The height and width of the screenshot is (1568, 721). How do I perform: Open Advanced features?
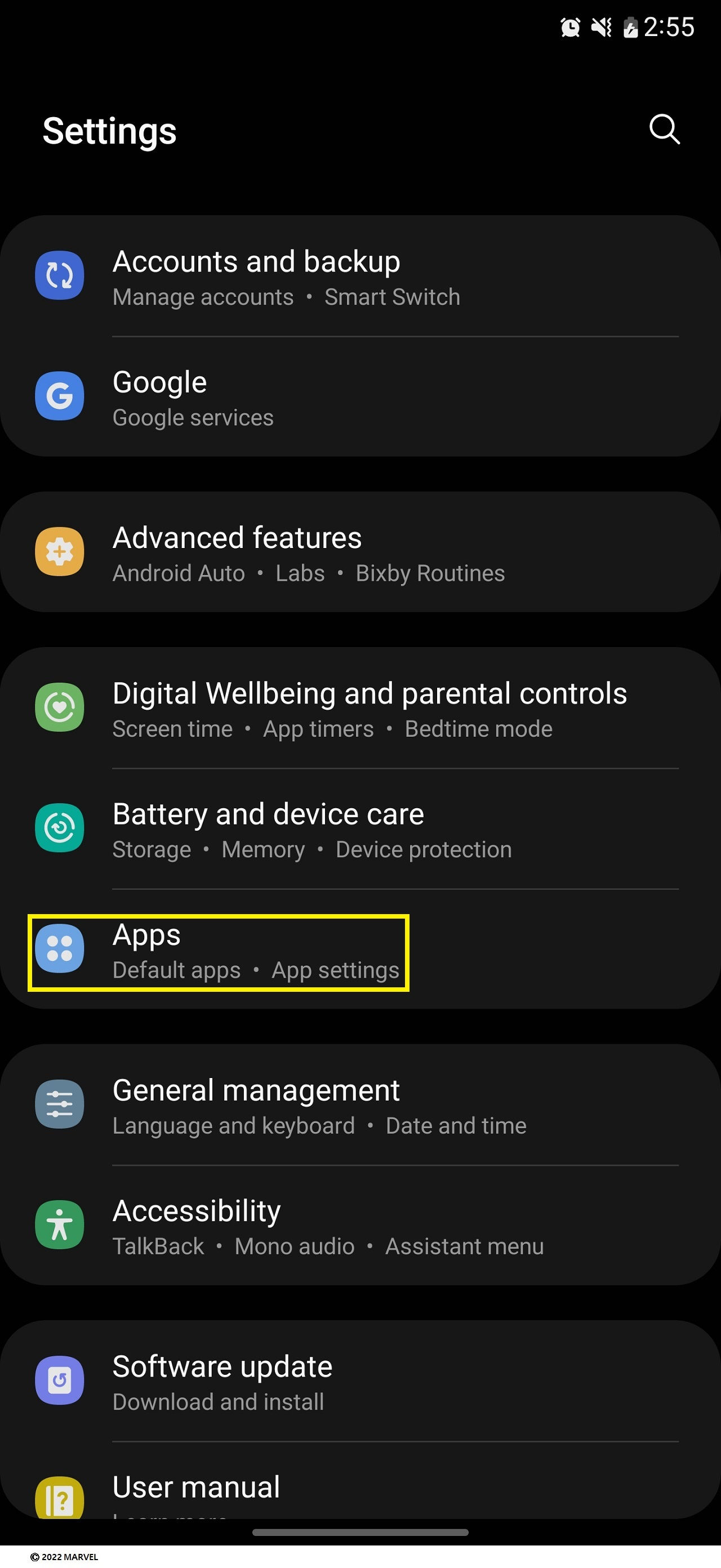pyautogui.click(x=359, y=553)
